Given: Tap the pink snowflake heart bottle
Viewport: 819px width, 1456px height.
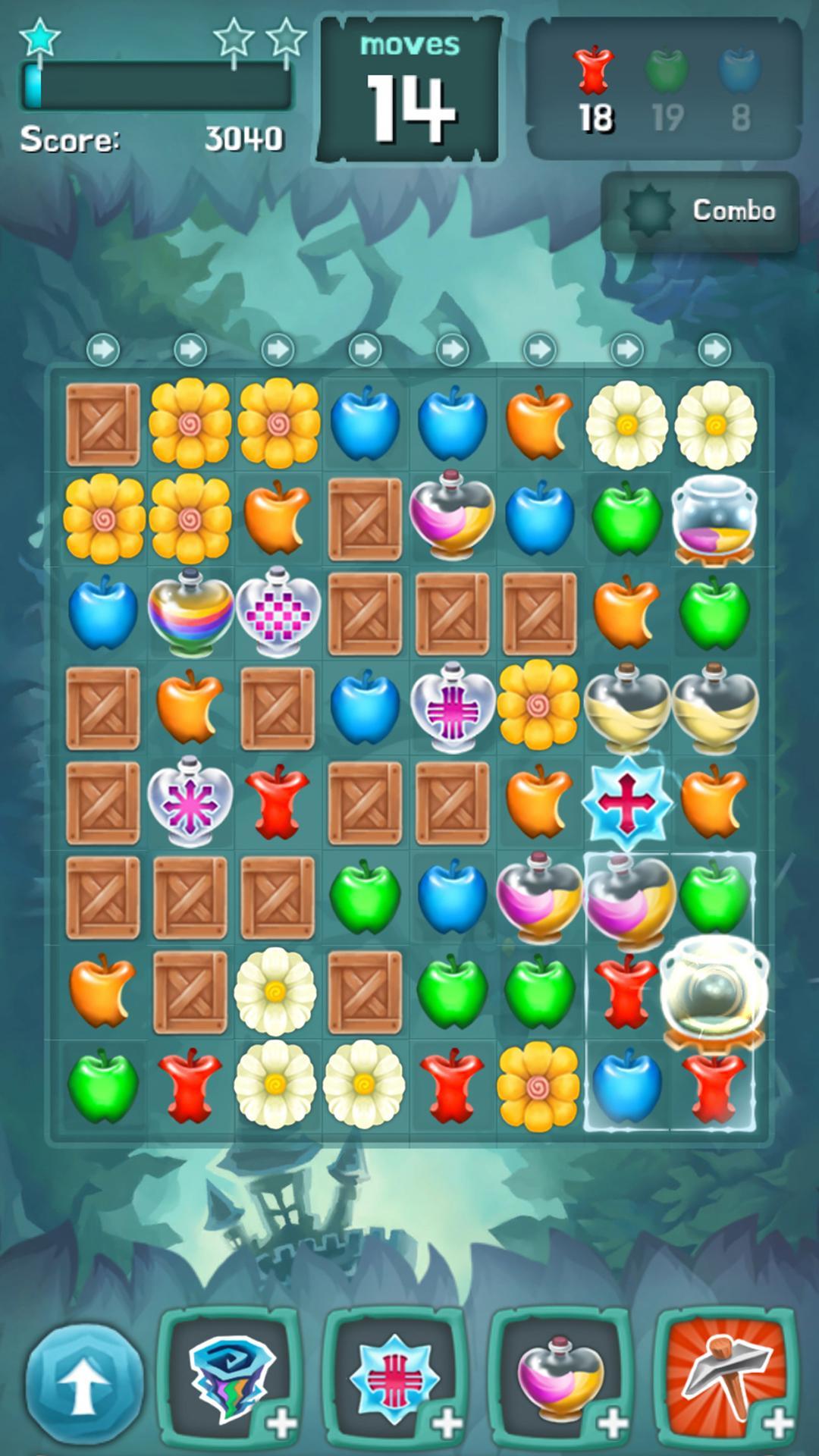Looking at the screenshot, I should [190, 802].
